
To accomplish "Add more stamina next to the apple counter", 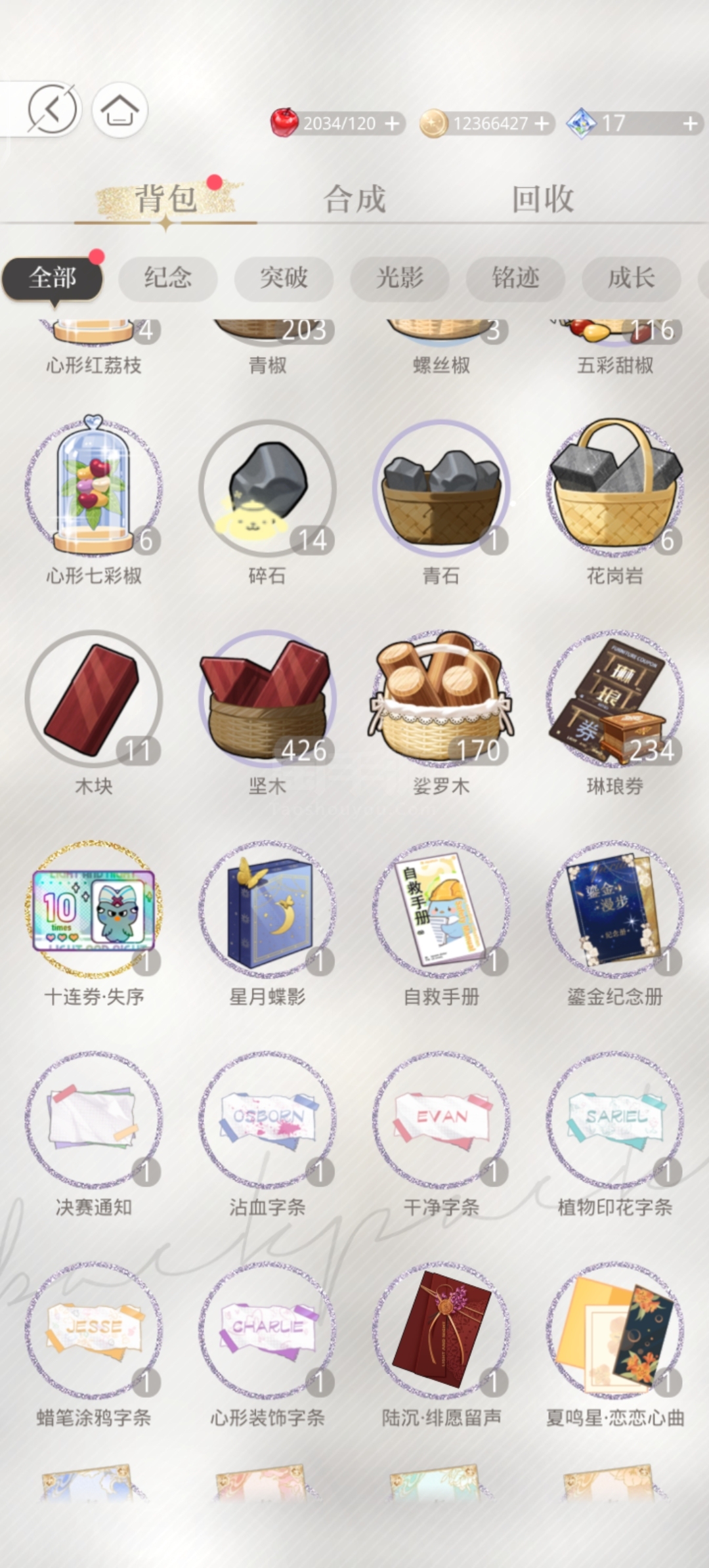I will click(x=392, y=123).
